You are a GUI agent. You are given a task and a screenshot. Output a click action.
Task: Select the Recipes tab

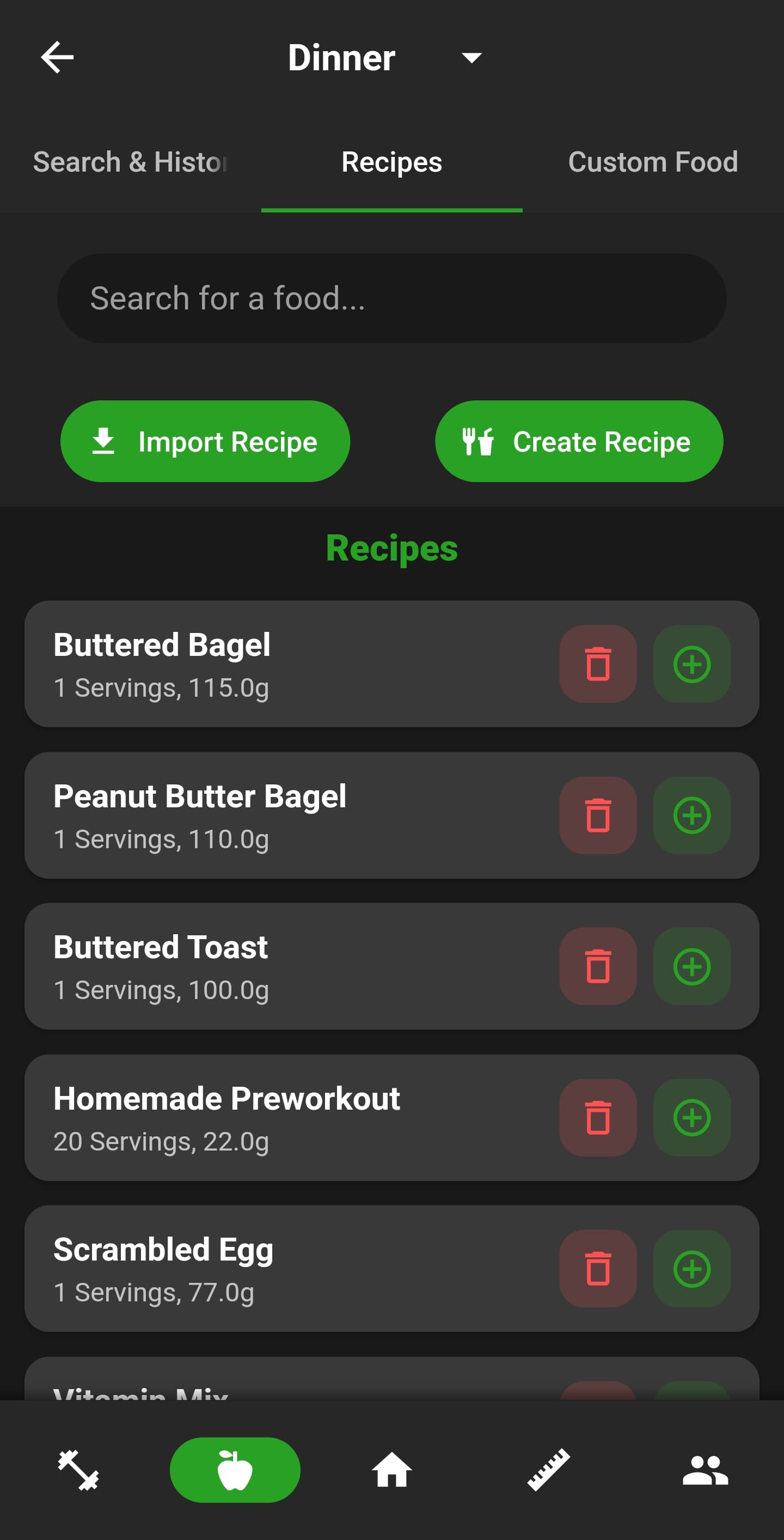[391, 162]
